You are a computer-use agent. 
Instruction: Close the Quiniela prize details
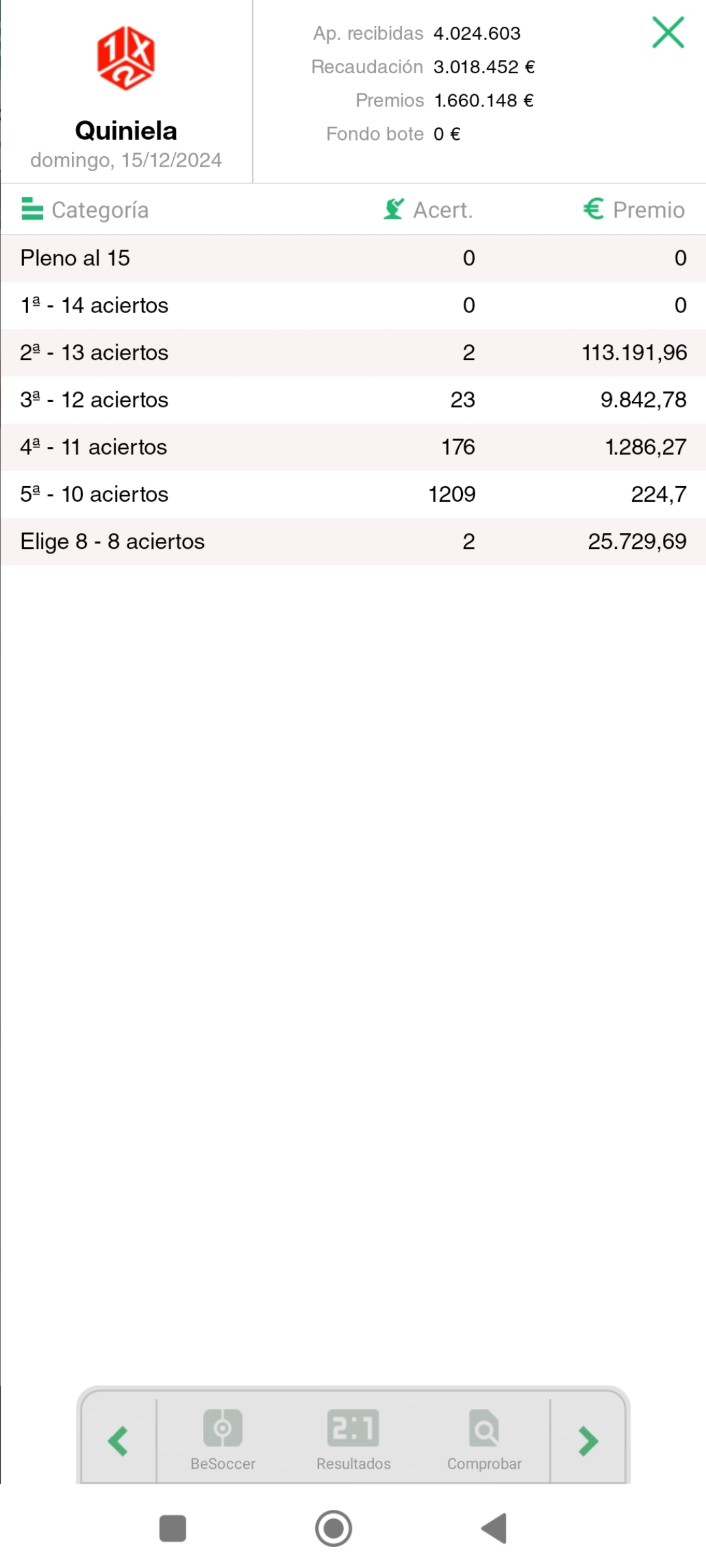[667, 33]
